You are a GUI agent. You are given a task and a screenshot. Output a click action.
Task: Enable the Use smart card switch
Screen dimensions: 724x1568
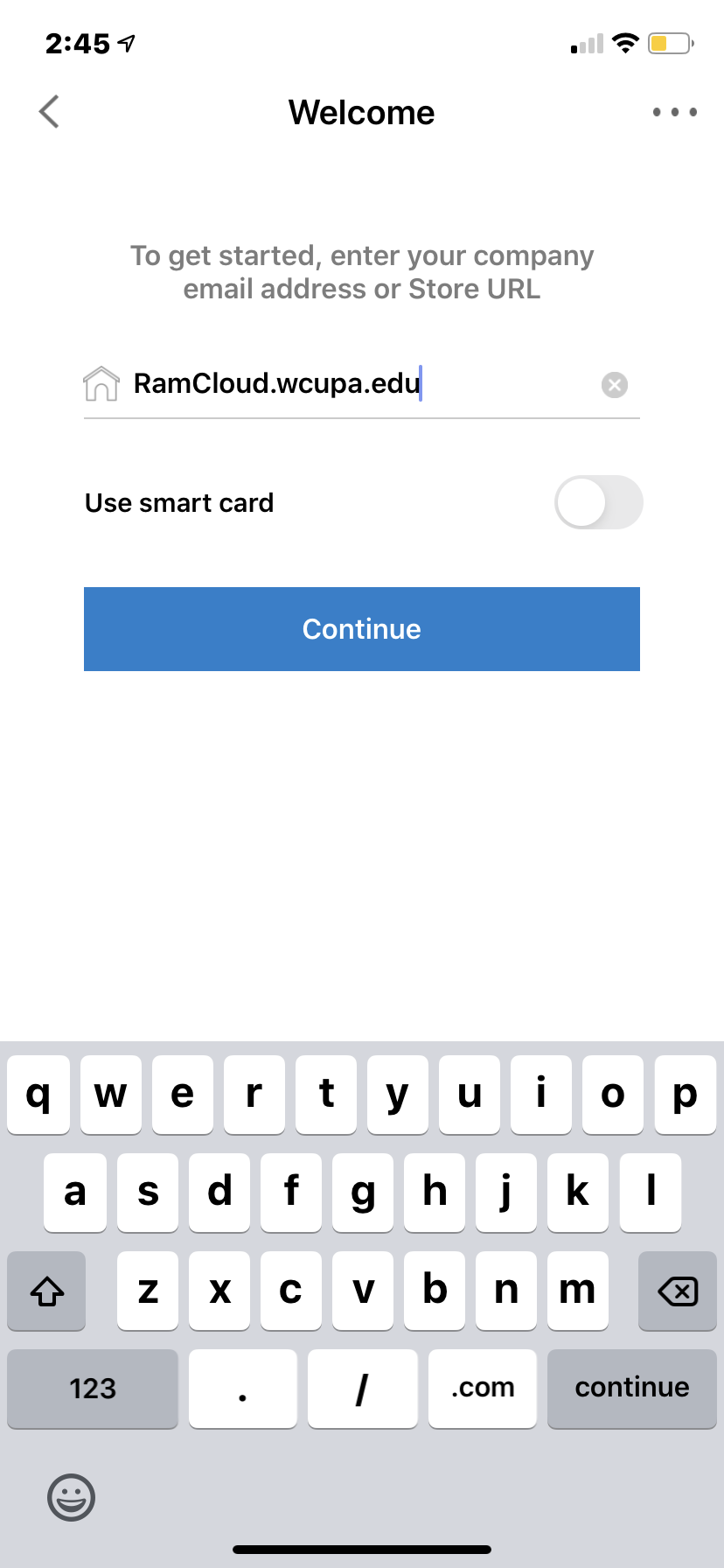tap(599, 502)
